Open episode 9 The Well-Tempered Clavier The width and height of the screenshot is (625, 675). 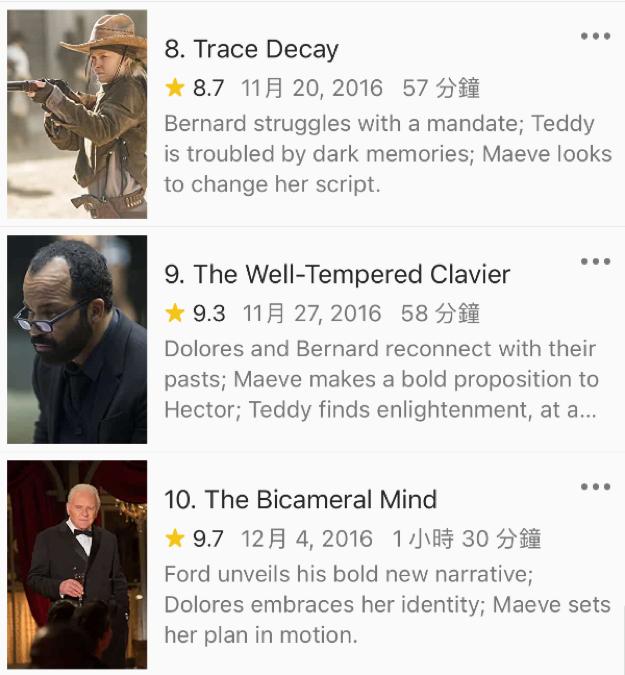click(337, 275)
